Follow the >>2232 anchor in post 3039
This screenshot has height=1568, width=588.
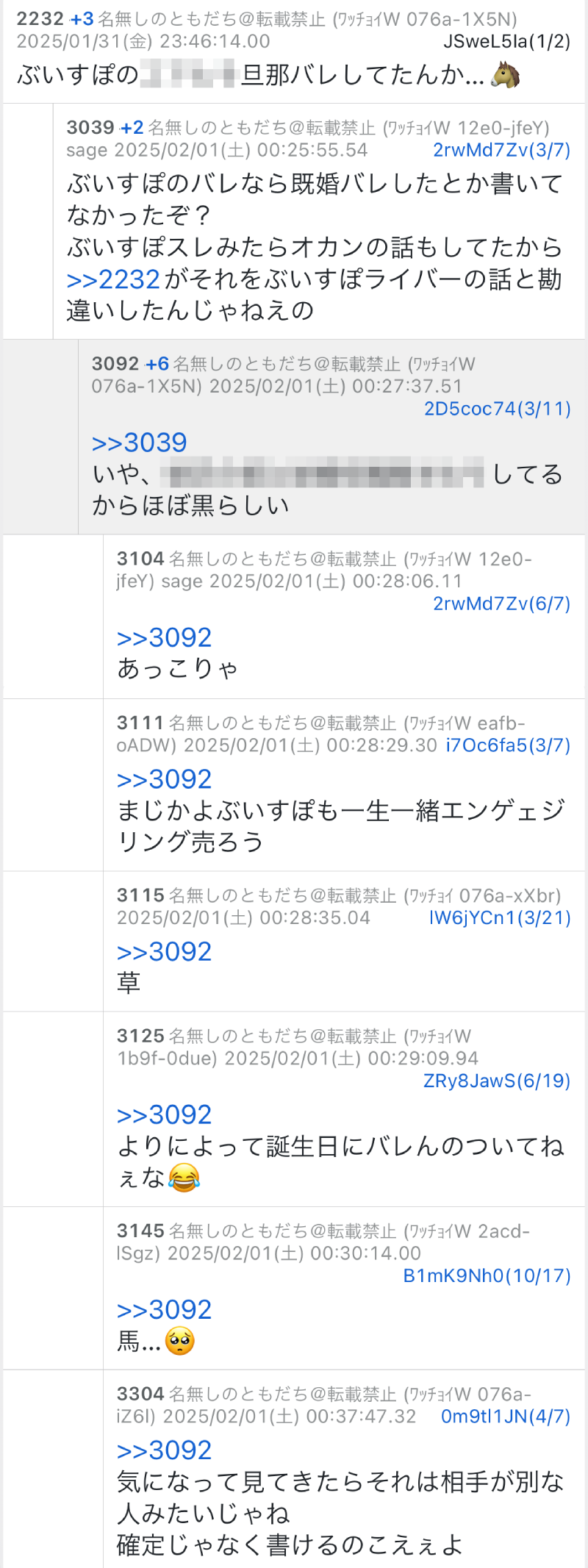coord(113,279)
